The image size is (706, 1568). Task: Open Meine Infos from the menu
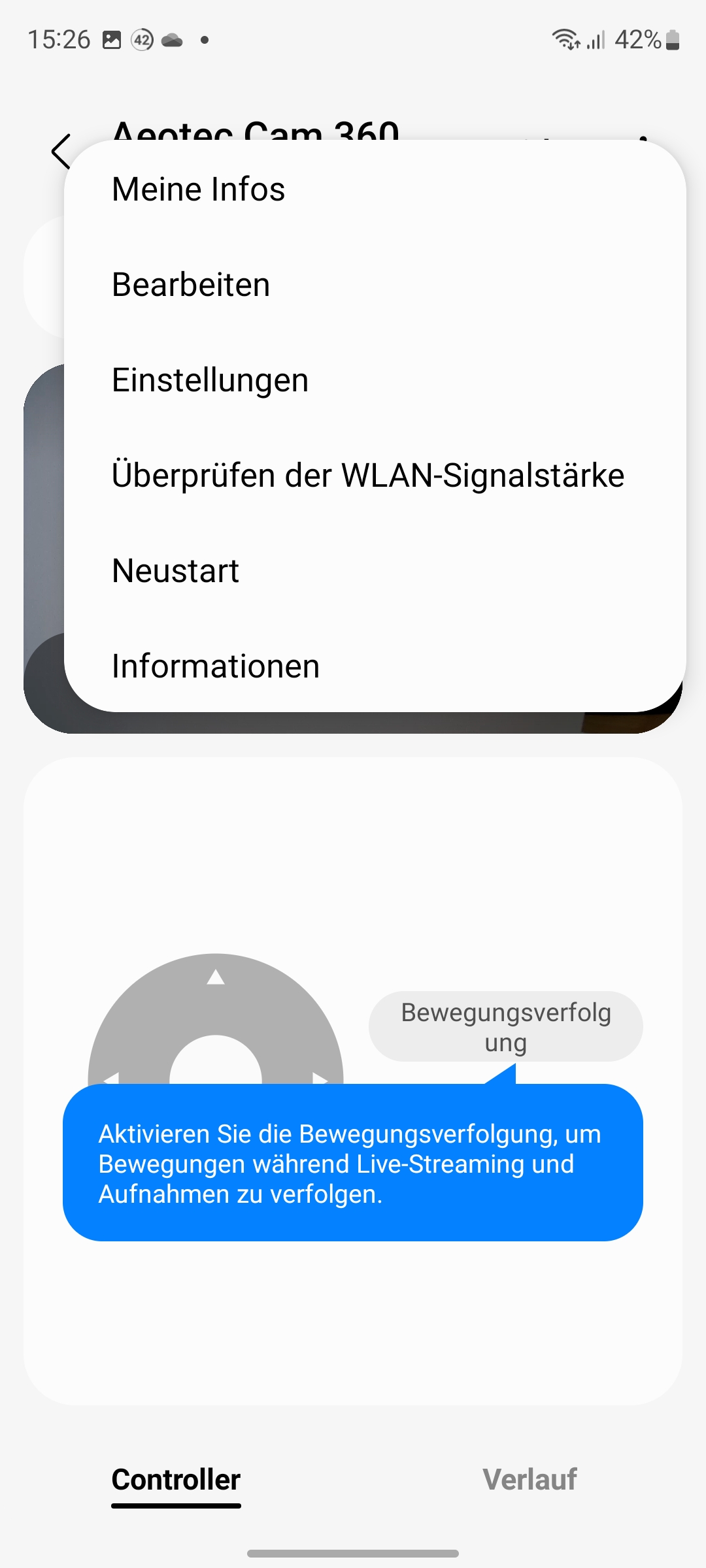point(198,189)
